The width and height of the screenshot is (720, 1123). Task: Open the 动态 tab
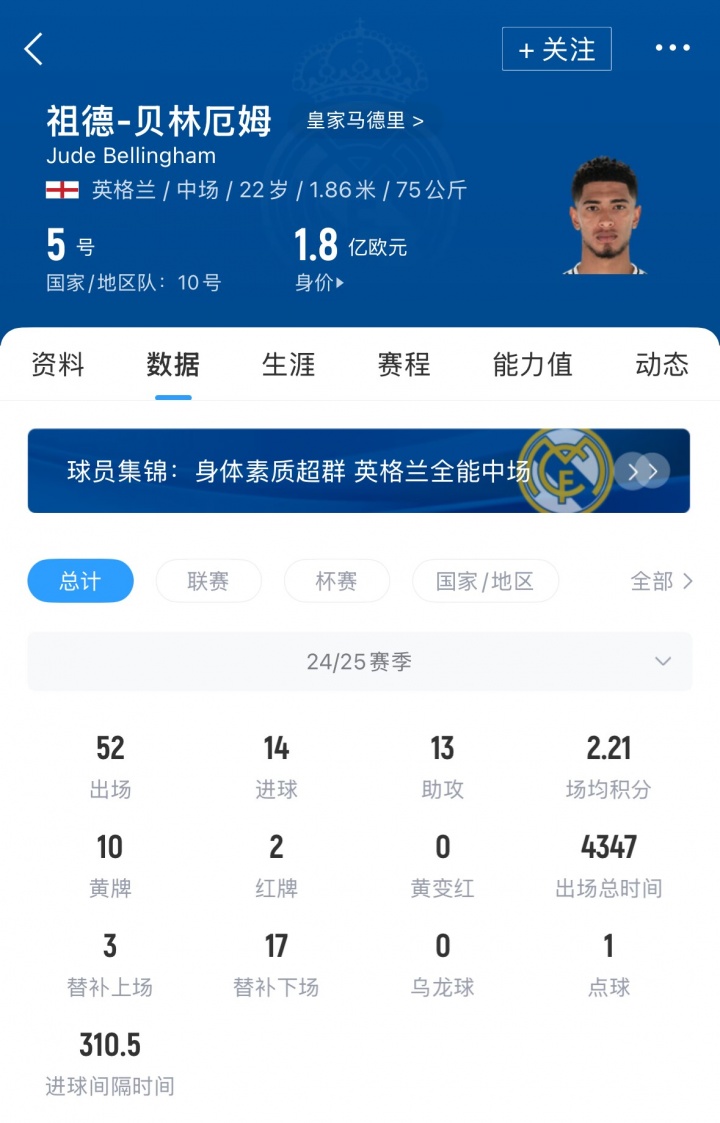pyautogui.click(x=661, y=364)
